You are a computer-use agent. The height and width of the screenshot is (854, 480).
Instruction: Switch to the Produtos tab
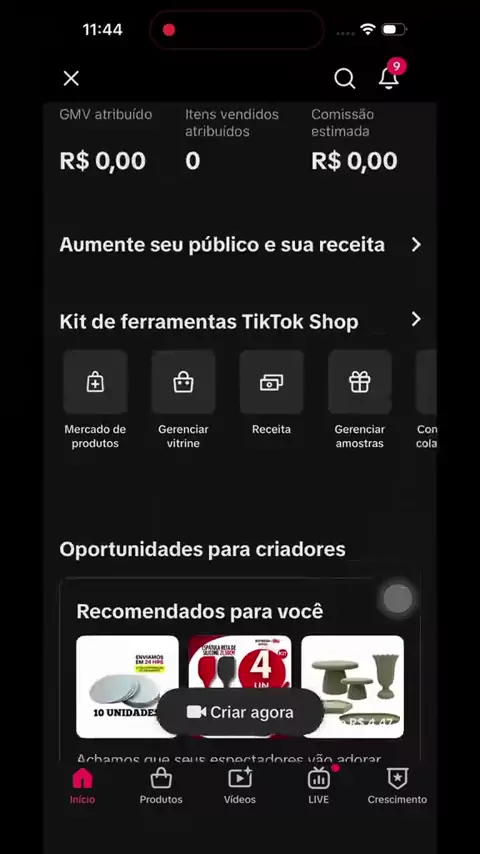[161, 786]
